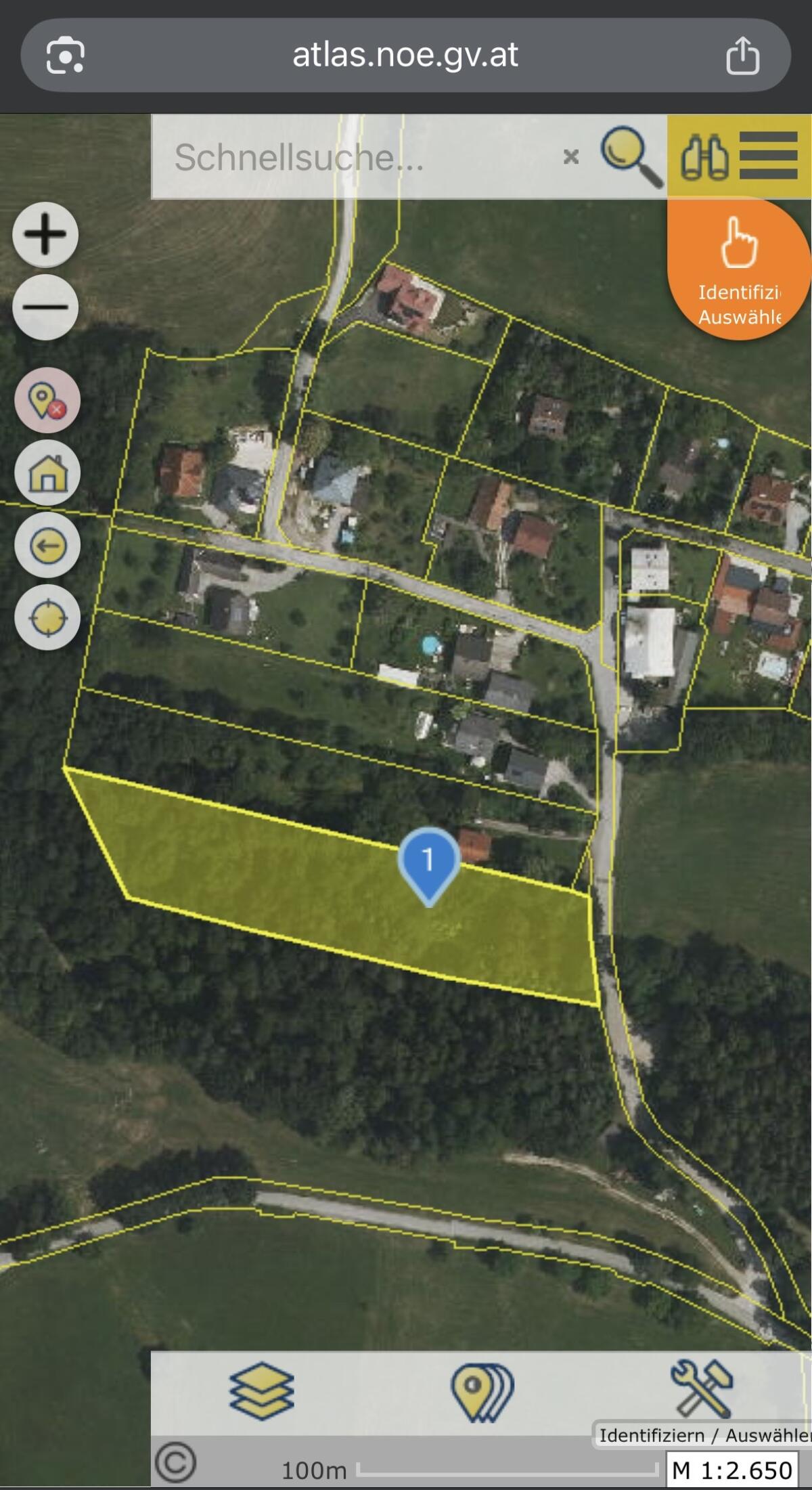Remove map markers with pin-delete button
The image size is (812, 1490).
pos(47,401)
